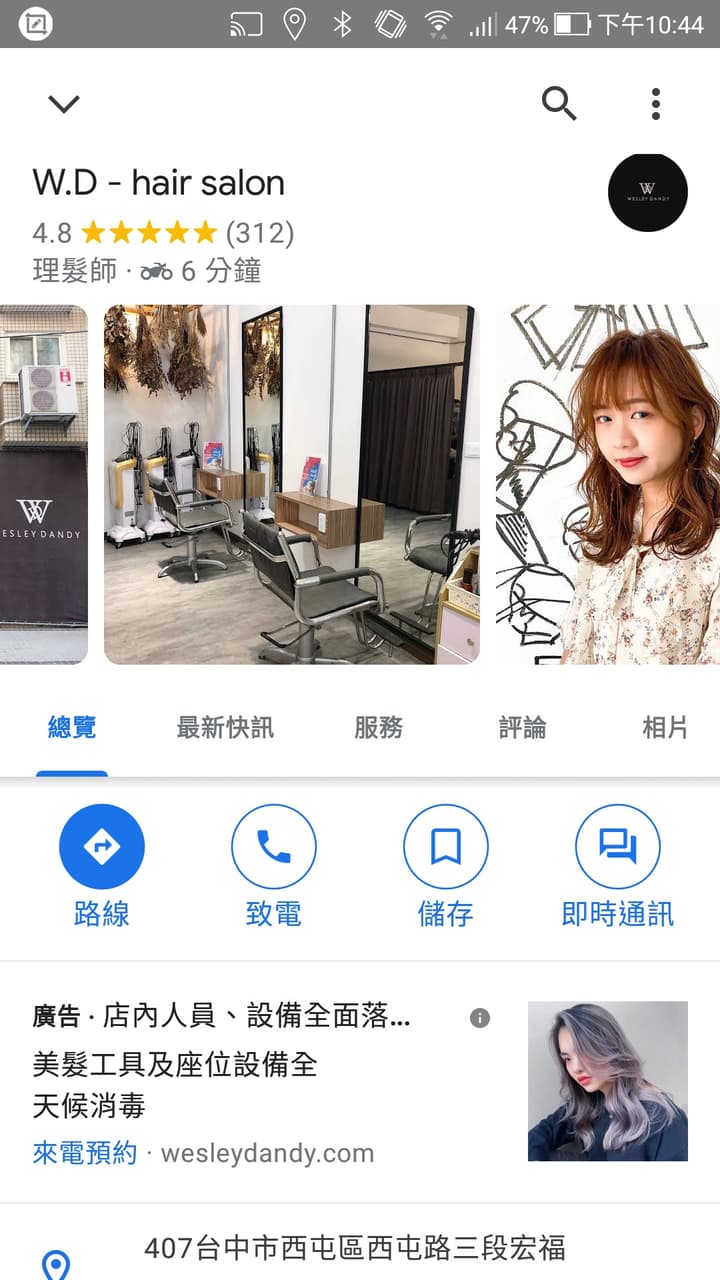Switch to the 服務 tab
Image resolution: width=720 pixels, height=1280 pixels.
pyautogui.click(x=378, y=728)
